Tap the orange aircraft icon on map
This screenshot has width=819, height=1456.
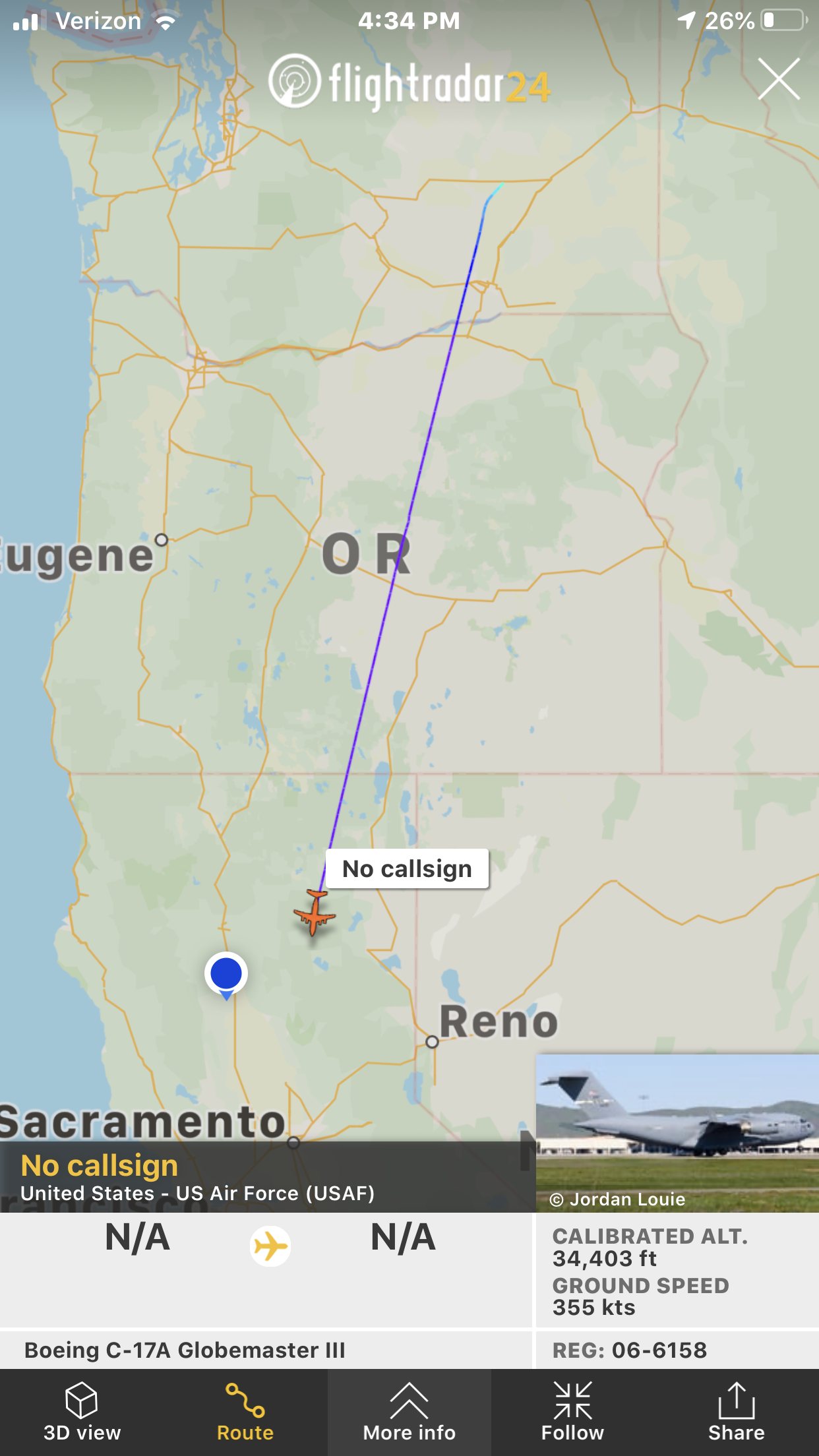click(315, 913)
